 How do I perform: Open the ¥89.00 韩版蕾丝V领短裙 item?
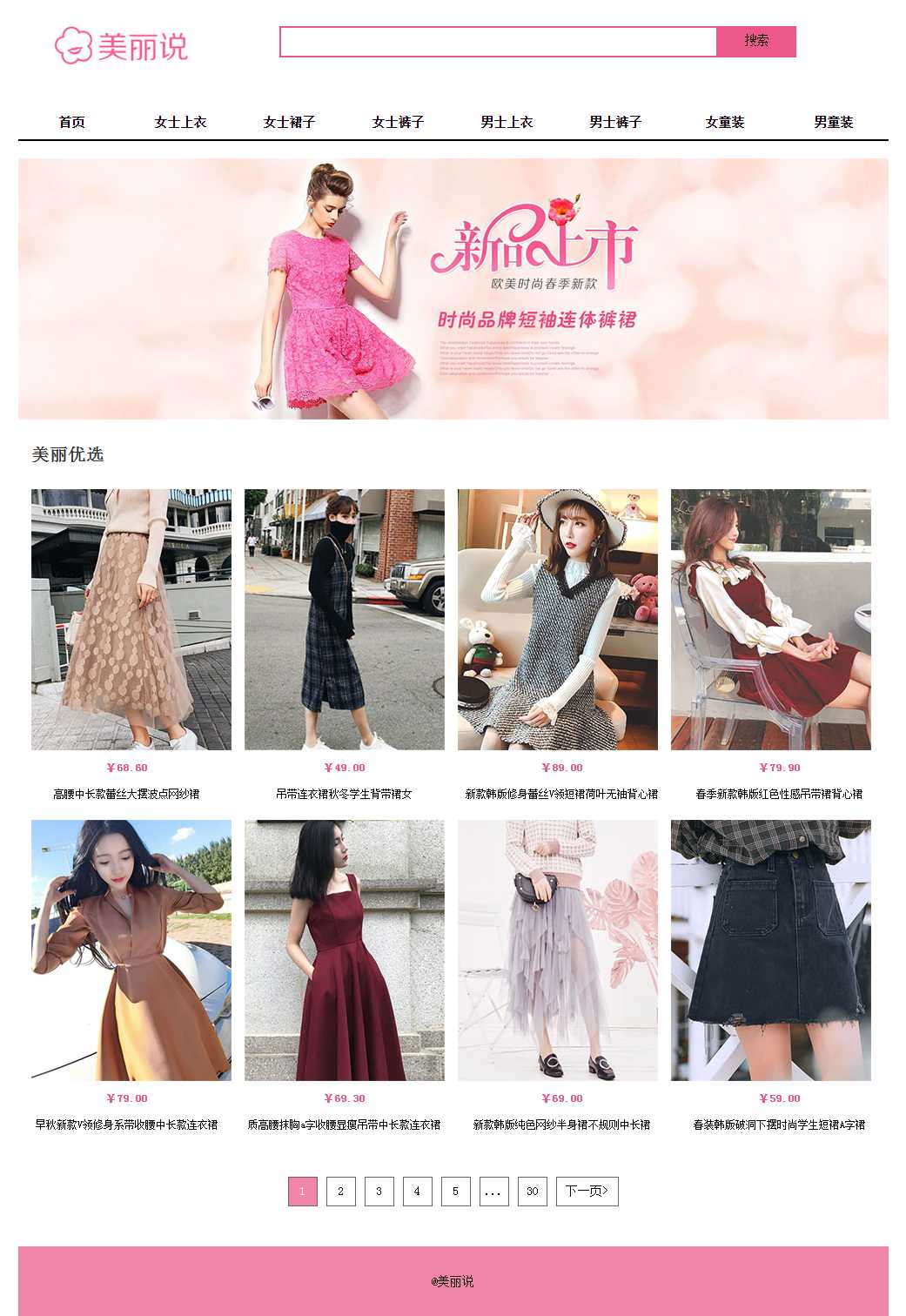pos(558,620)
